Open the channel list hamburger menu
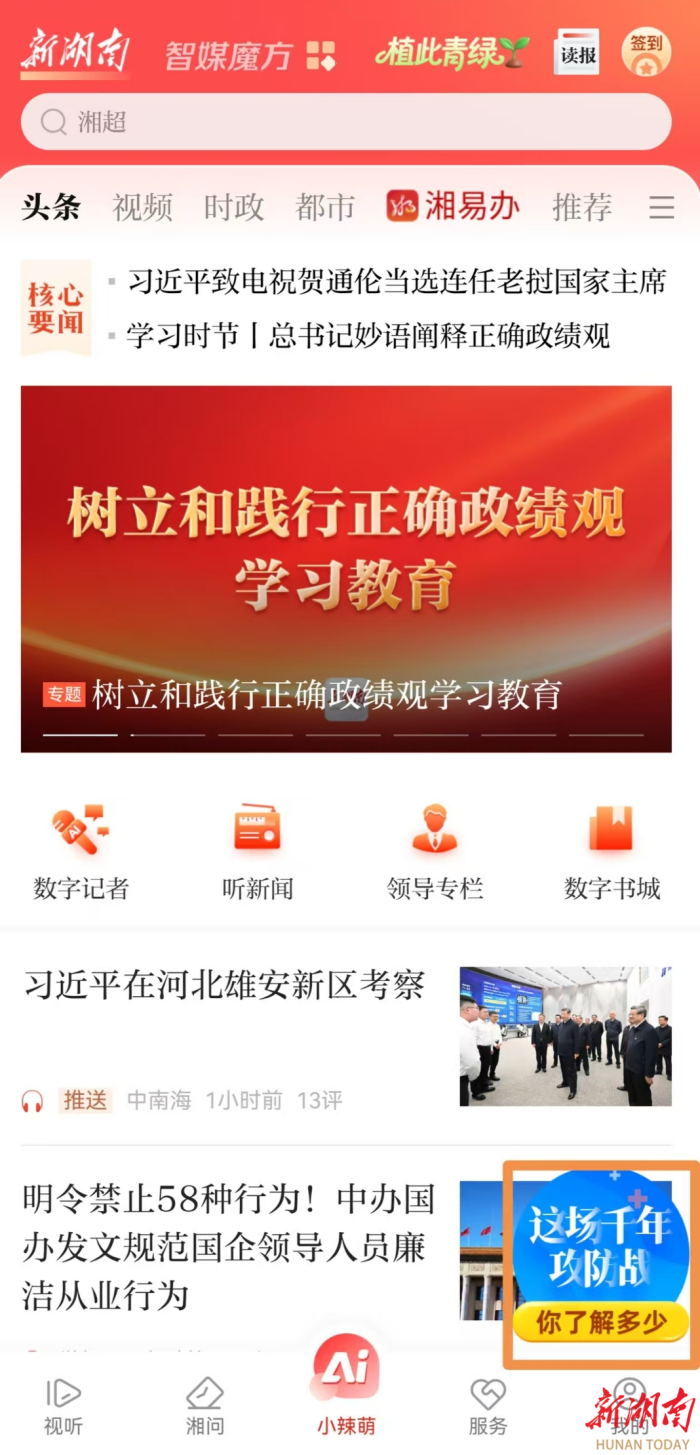The width and height of the screenshot is (700, 1455). tap(661, 207)
